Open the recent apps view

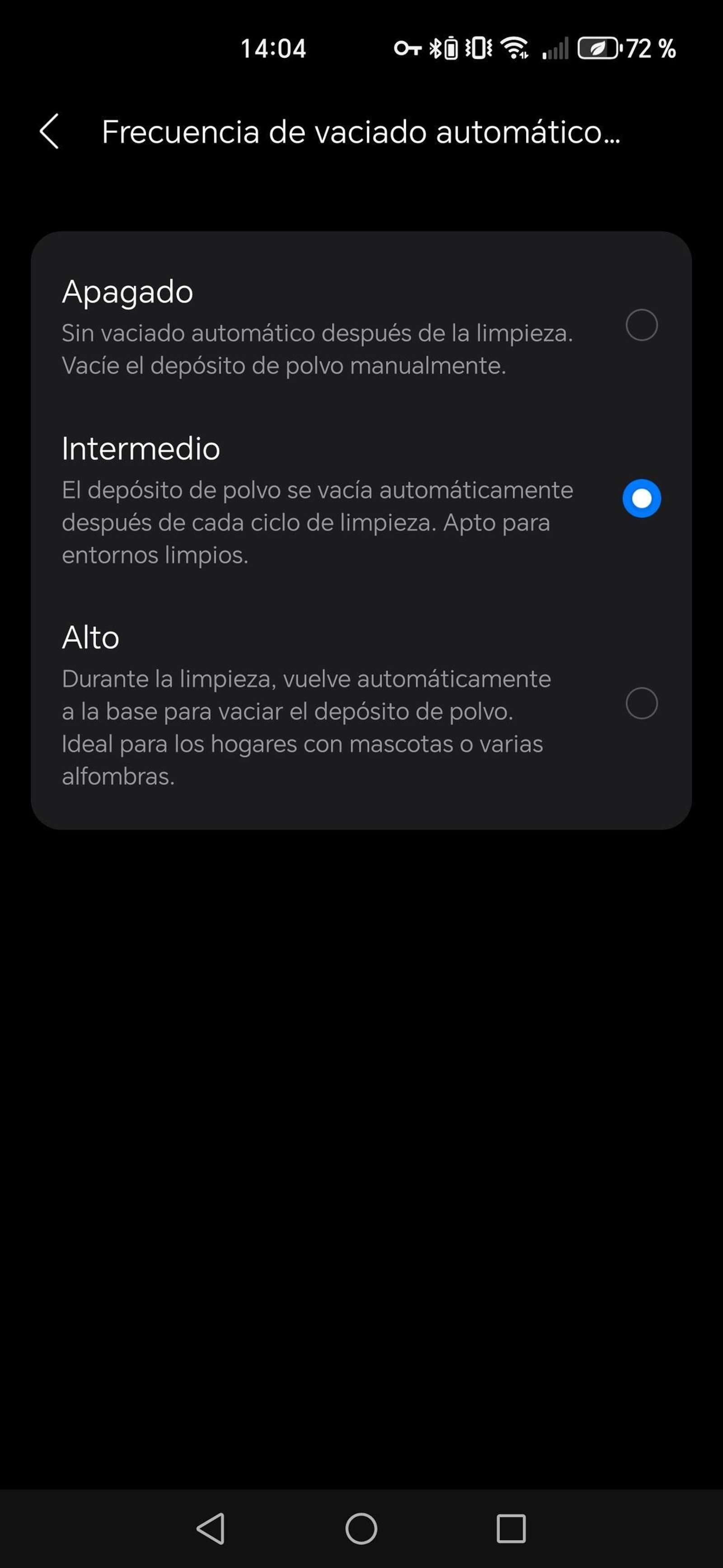[511, 1529]
